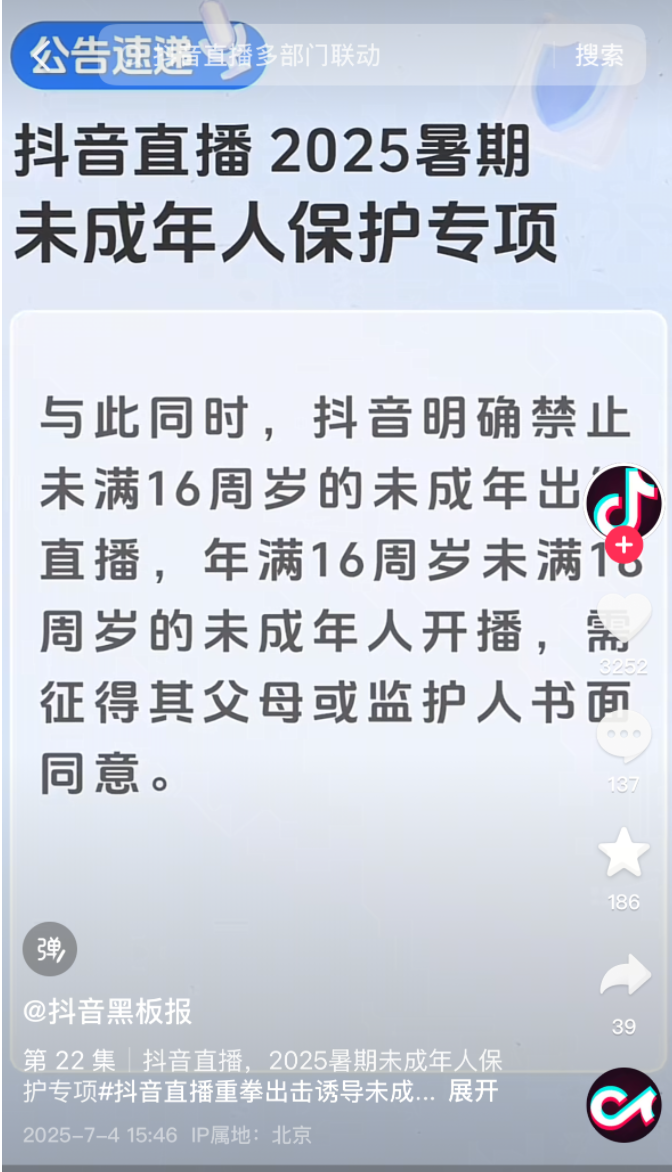Screen dimensions: 672x1172
Task: Tap the 搜索 button
Action: tap(599, 55)
